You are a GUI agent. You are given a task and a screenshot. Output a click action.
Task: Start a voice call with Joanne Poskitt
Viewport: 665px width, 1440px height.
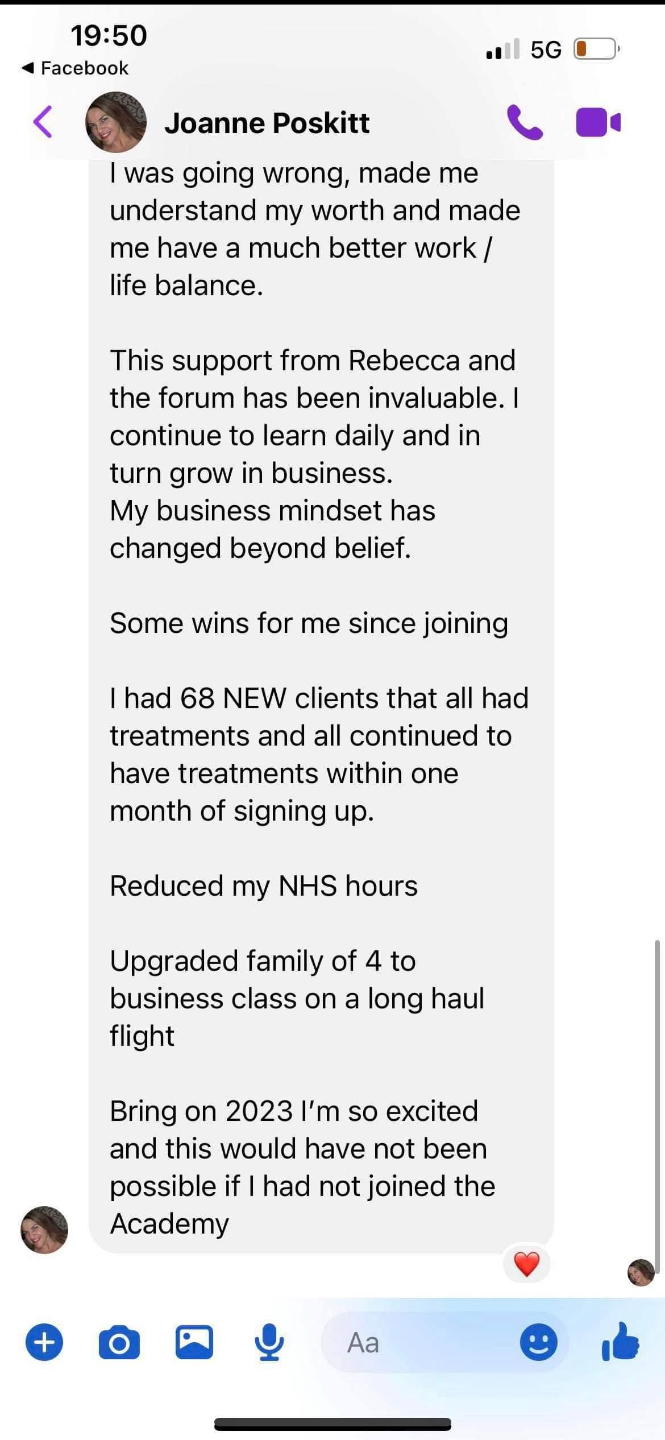click(524, 123)
